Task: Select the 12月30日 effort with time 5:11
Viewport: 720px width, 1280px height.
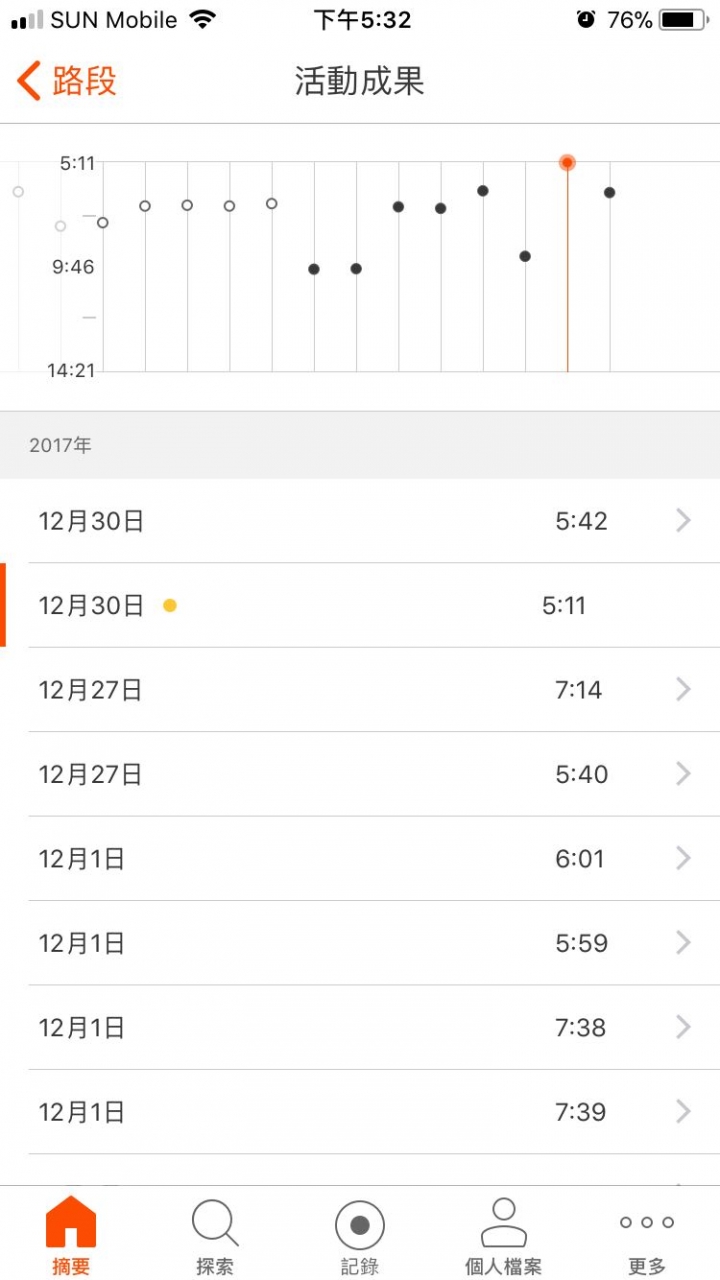Action: pyautogui.click(x=360, y=605)
